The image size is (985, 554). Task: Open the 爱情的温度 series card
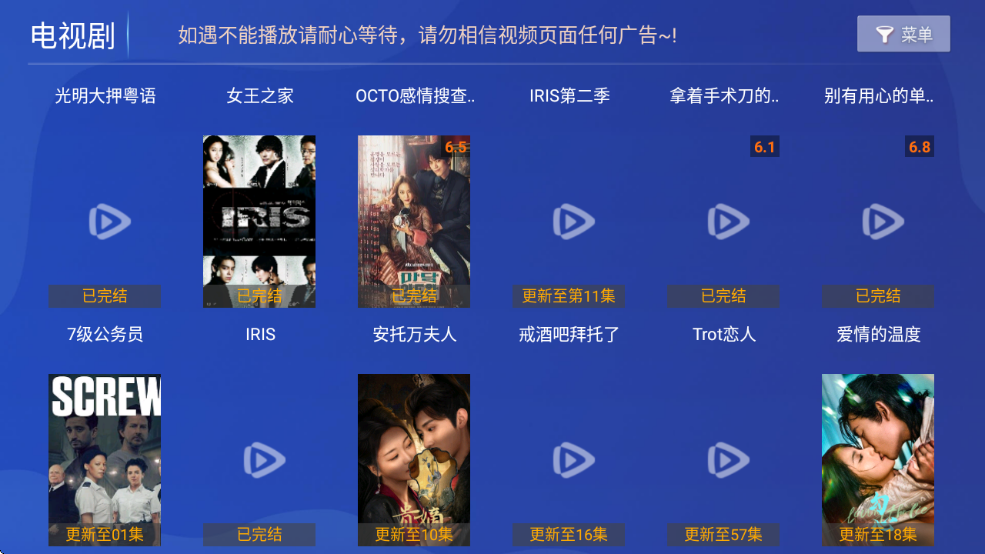click(x=878, y=221)
